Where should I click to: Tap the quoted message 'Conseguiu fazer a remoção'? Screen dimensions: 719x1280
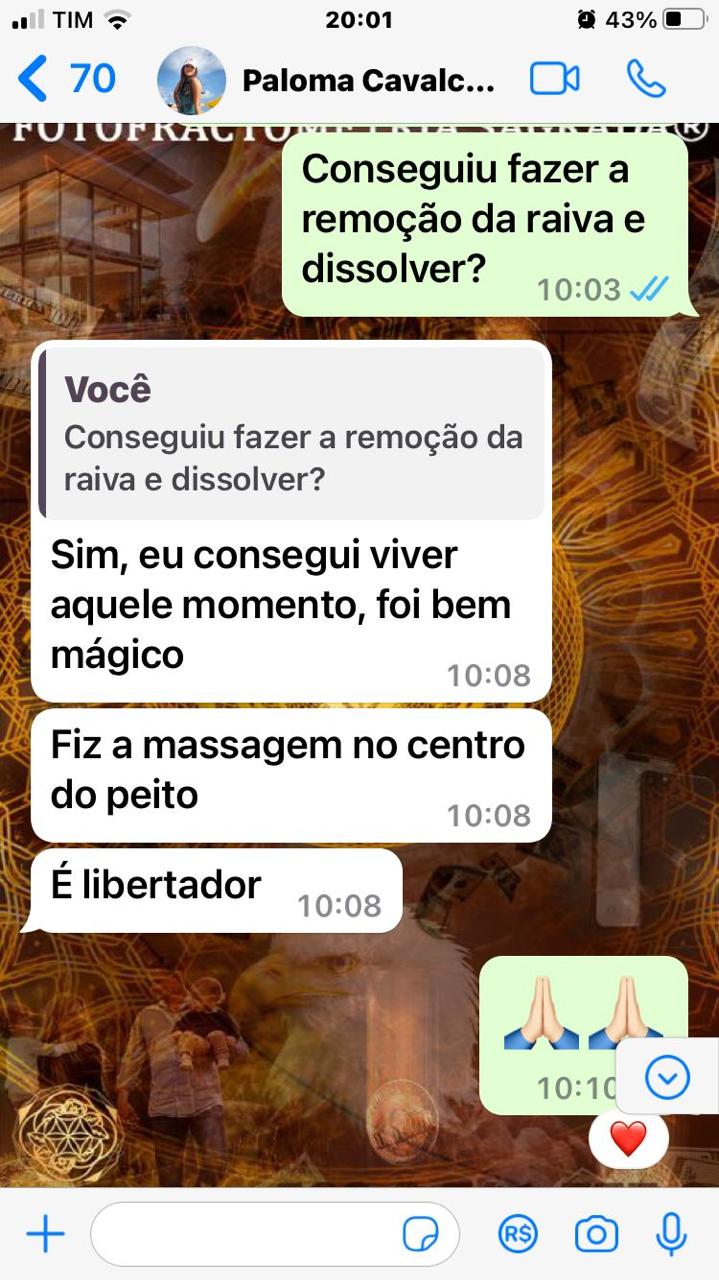tap(292, 432)
